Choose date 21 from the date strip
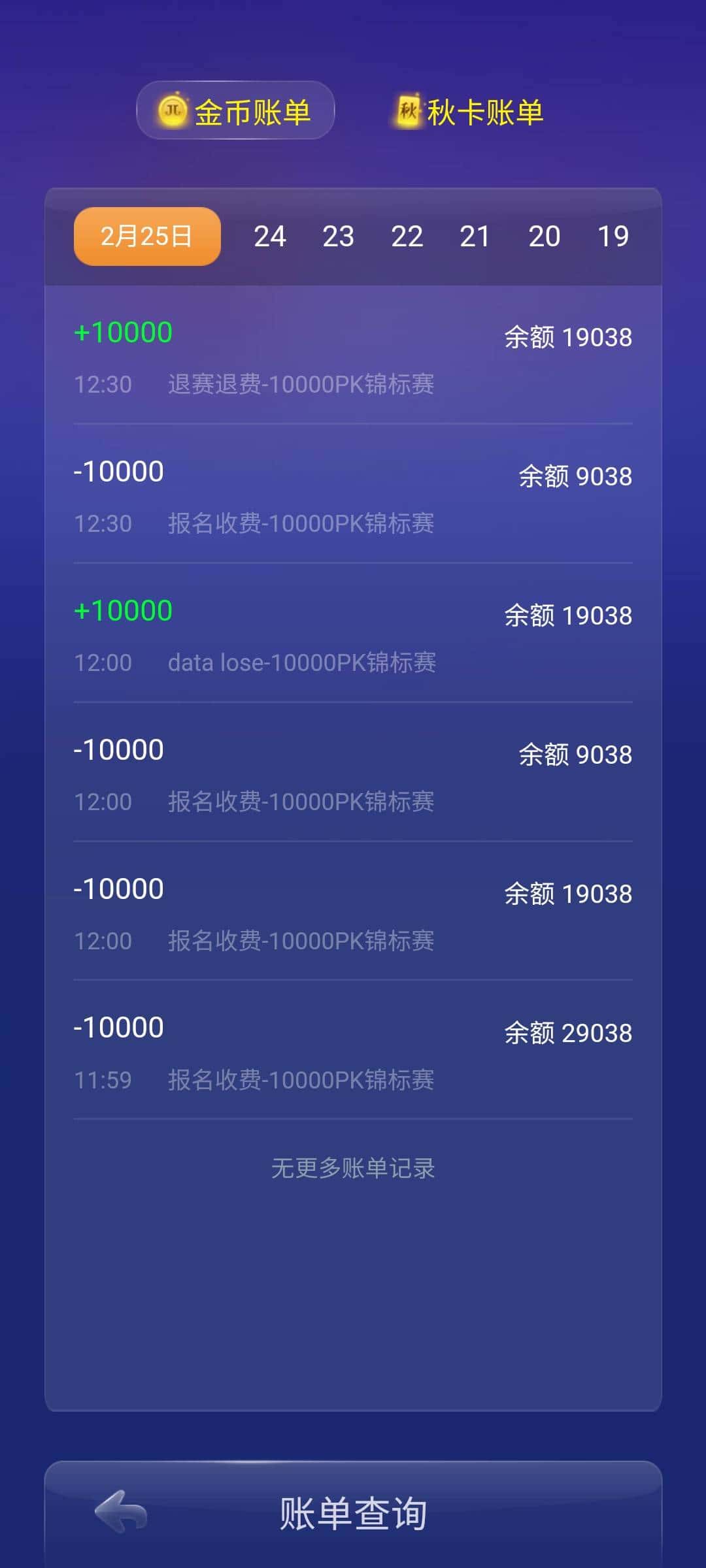Image resolution: width=706 pixels, height=1568 pixels. [477, 237]
